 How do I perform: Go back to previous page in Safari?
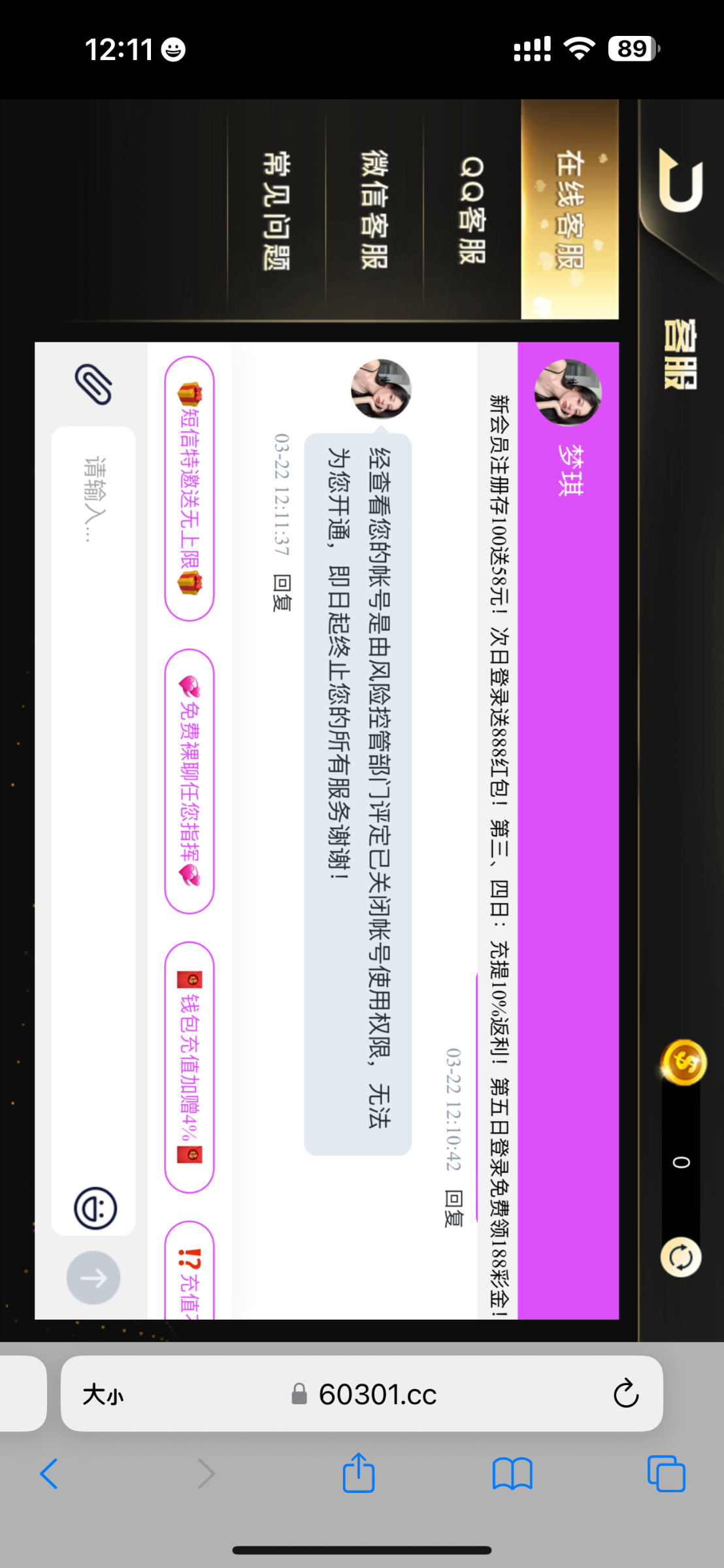50,1474
